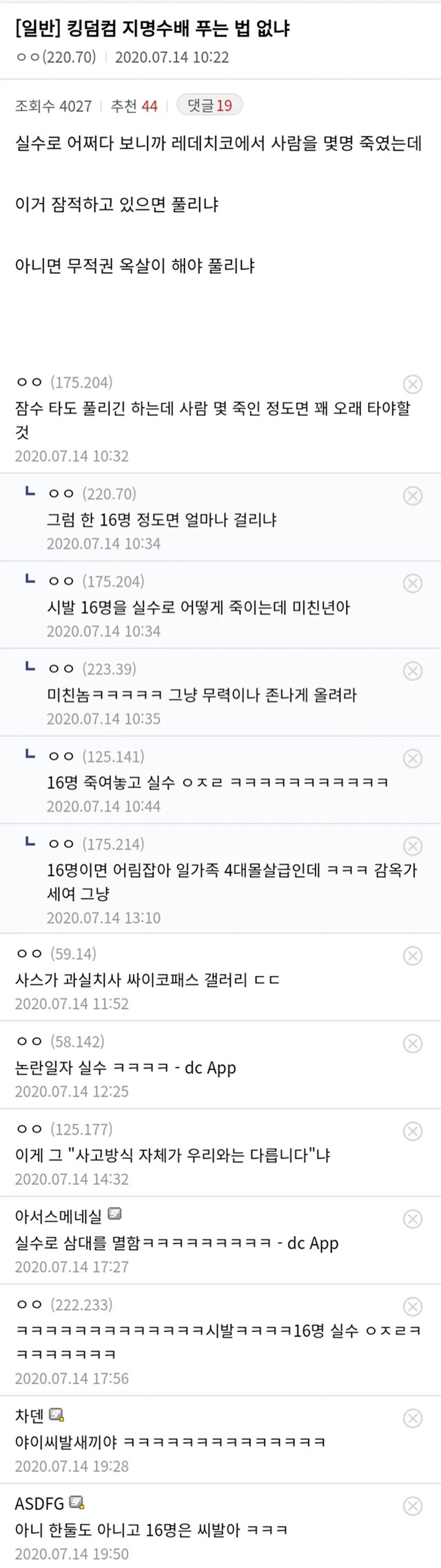
Task: Remove the 220.70 reply about 16명 정도면
Action: point(412,495)
